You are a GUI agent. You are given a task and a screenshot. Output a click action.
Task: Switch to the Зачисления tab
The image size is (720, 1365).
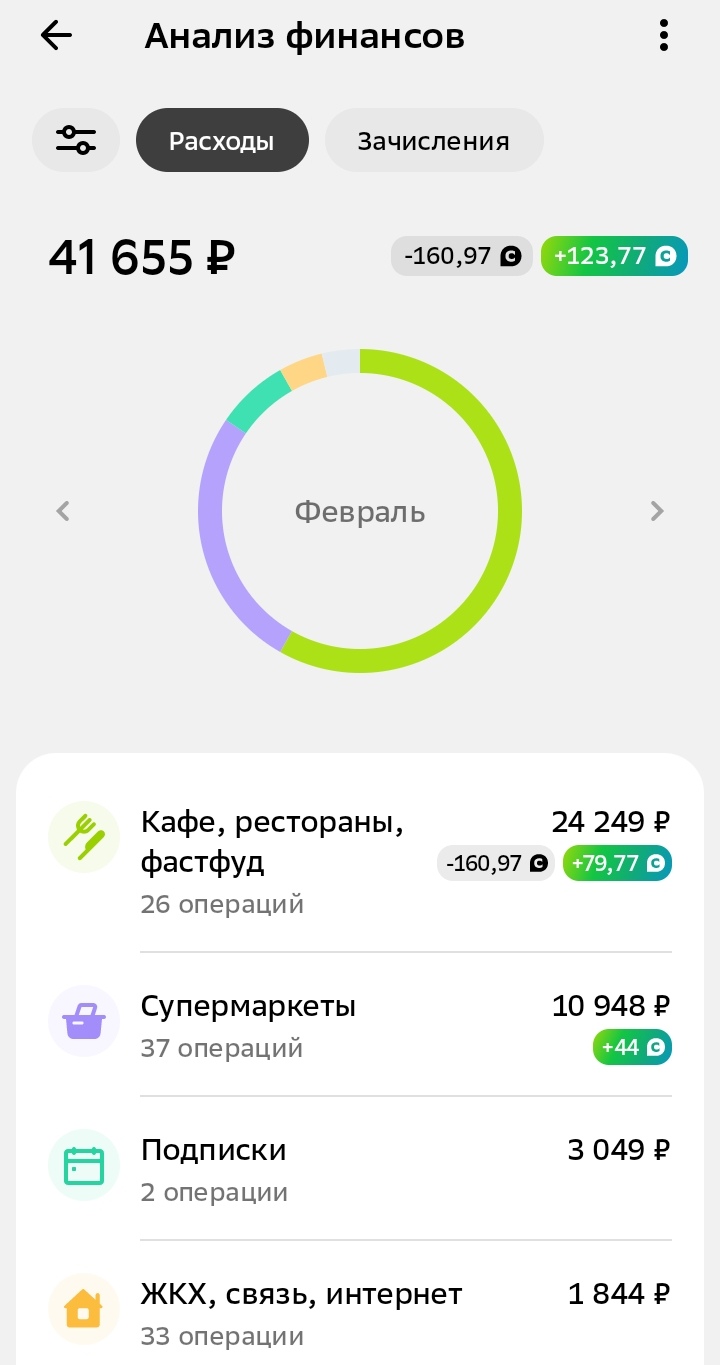pos(433,141)
